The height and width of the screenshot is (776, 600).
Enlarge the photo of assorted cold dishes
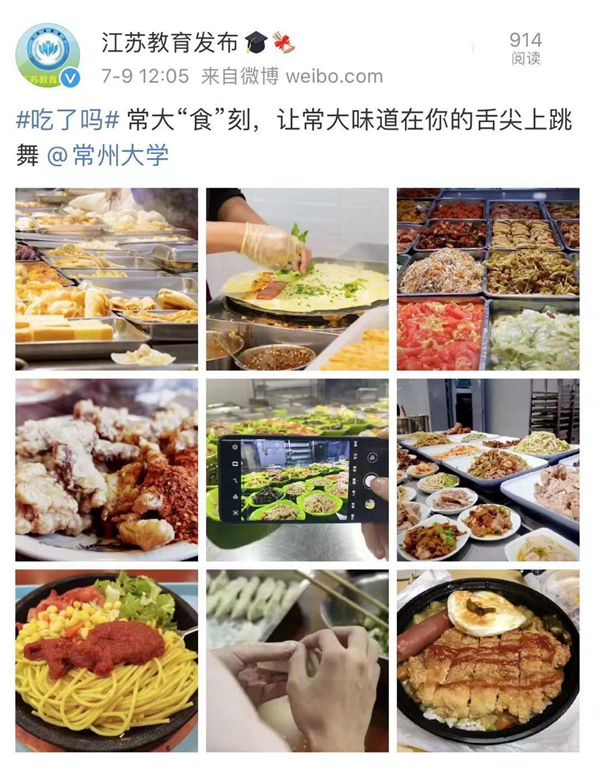[487, 279]
